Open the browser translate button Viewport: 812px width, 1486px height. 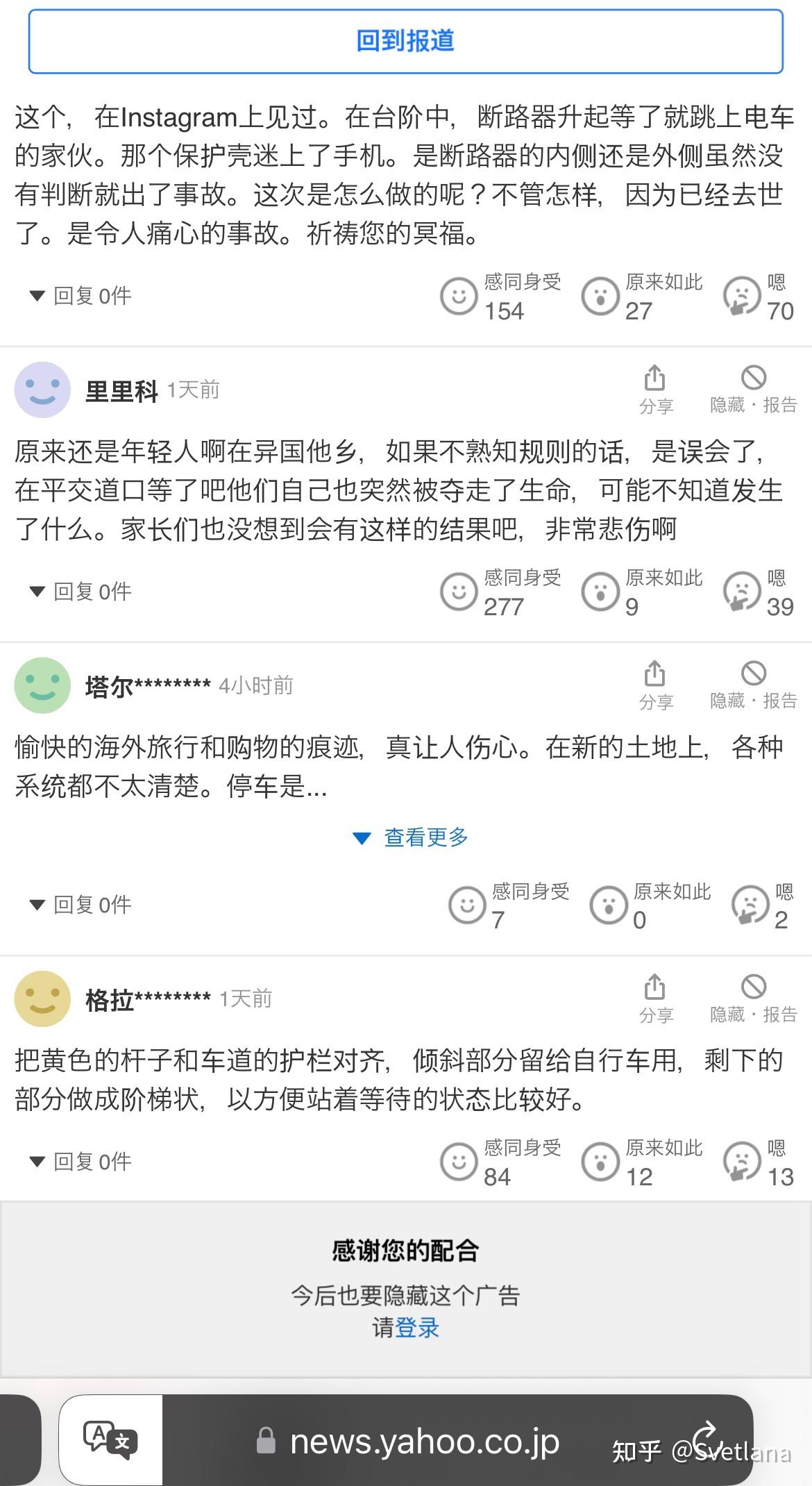pos(111,1439)
